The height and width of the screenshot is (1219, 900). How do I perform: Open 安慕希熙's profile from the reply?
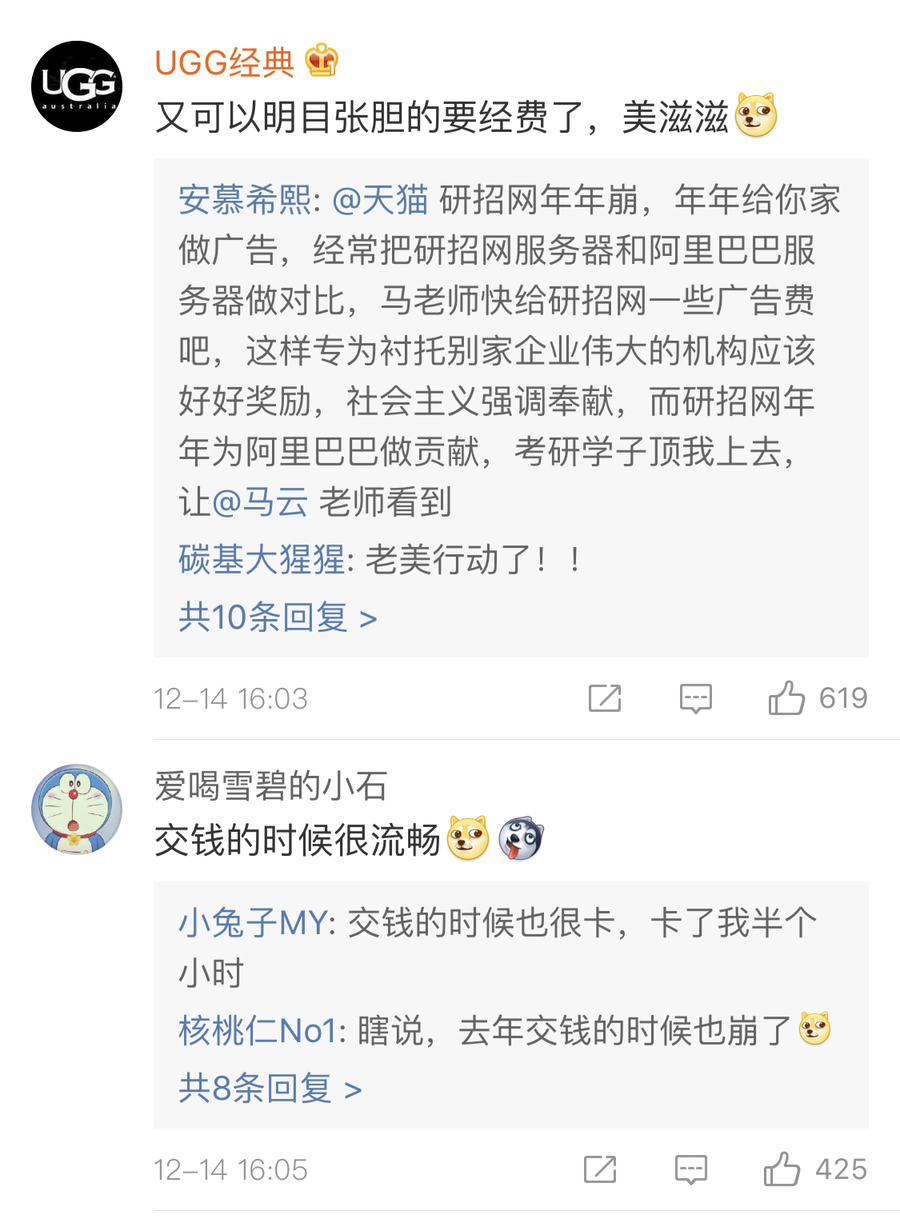(x=244, y=200)
